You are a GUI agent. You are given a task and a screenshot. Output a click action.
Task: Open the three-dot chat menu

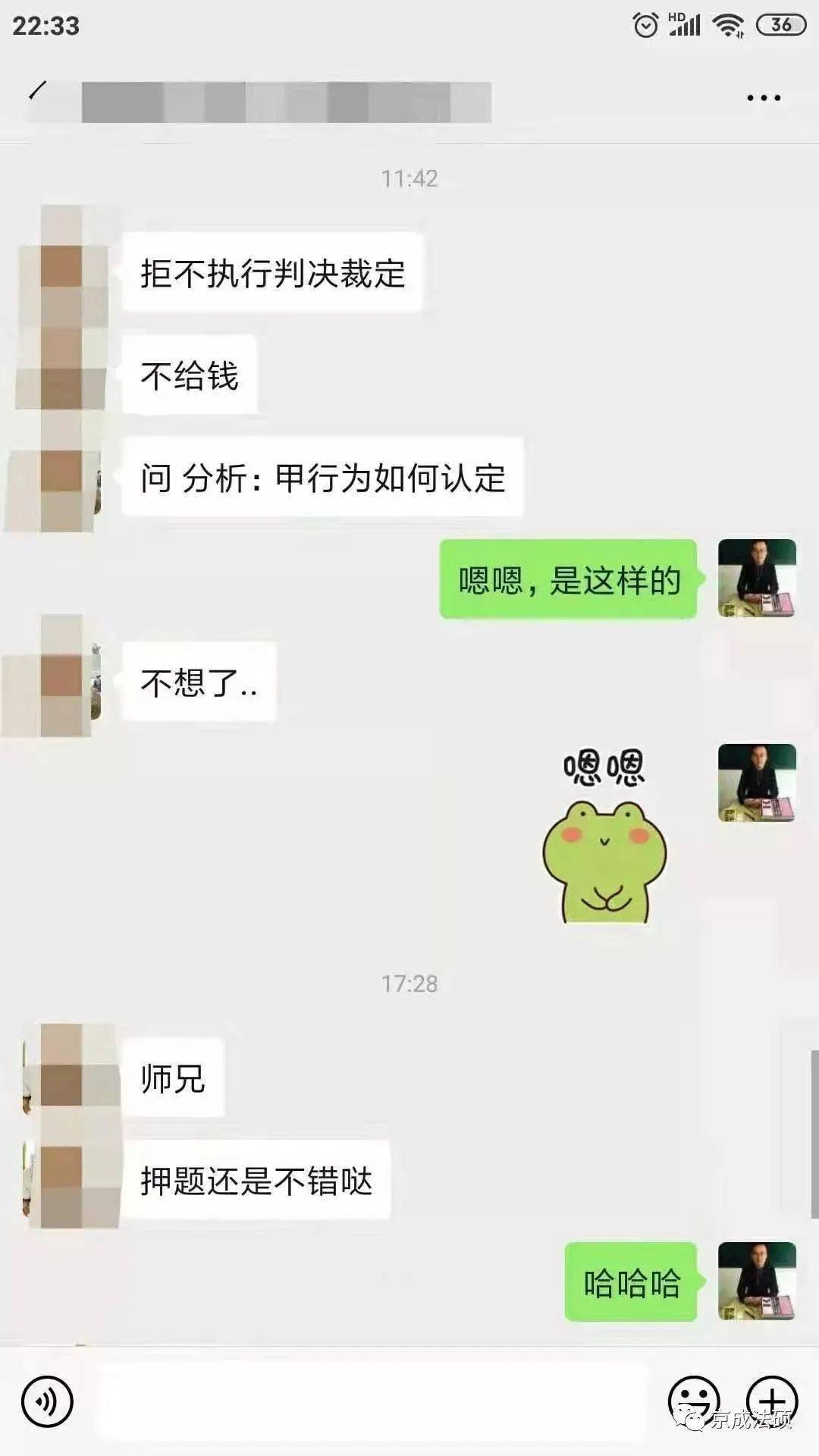763,98
